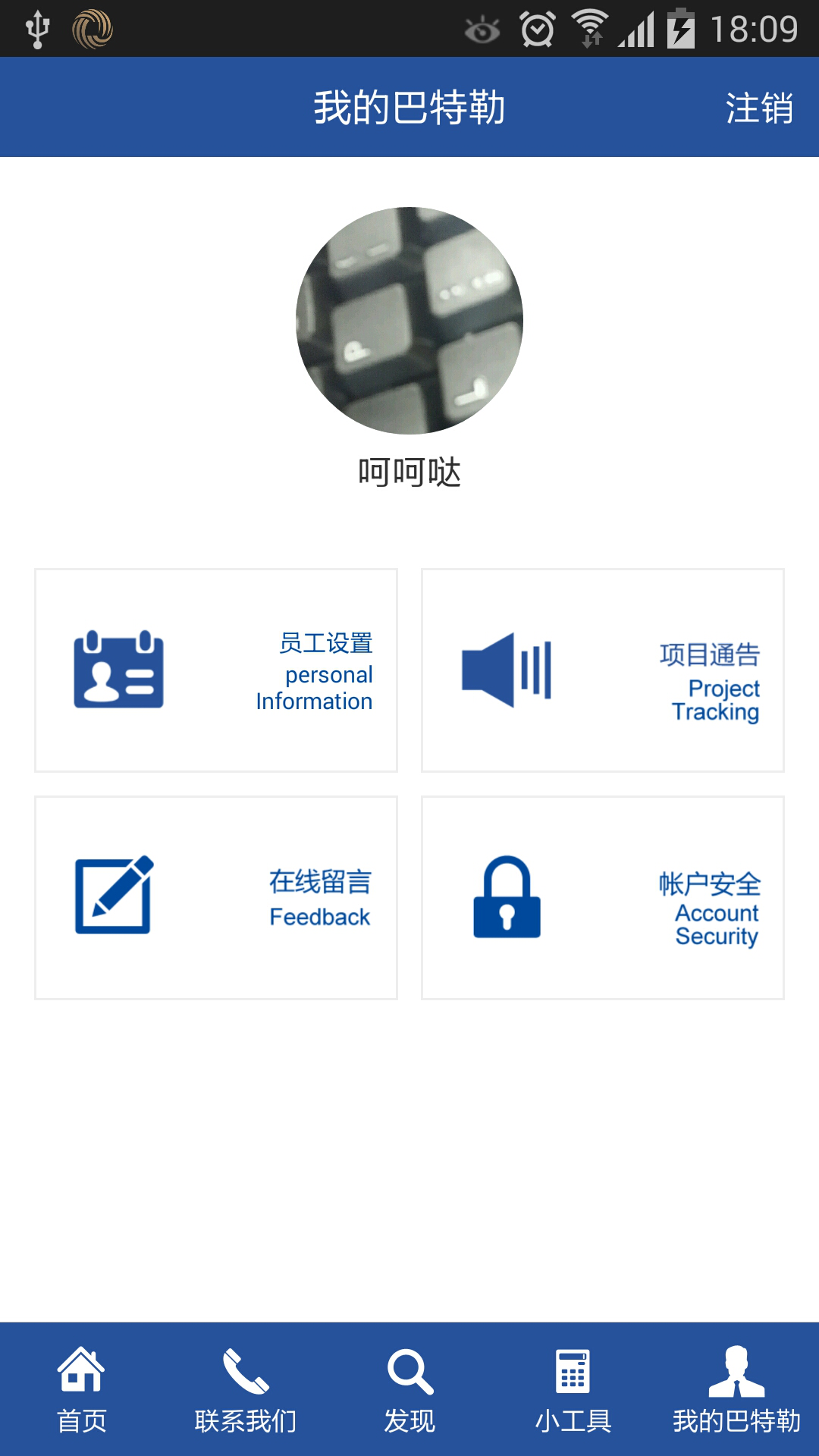Viewport: 819px width, 1456px height.
Task: Open 帐户安全 Account Security
Action: pyautogui.click(x=603, y=898)
